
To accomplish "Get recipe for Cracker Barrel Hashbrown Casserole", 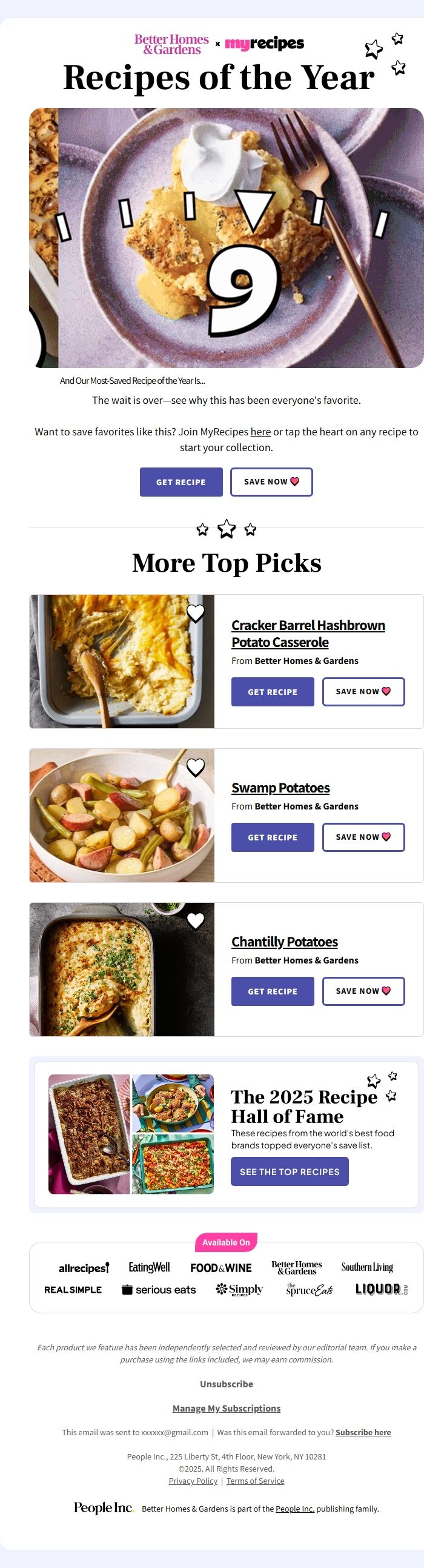I will tap(273, 692).
